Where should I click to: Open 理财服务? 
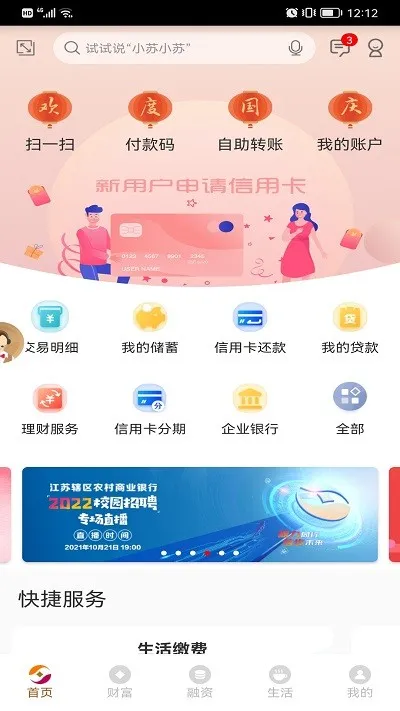pyautogui.click(x=50, y=410)
